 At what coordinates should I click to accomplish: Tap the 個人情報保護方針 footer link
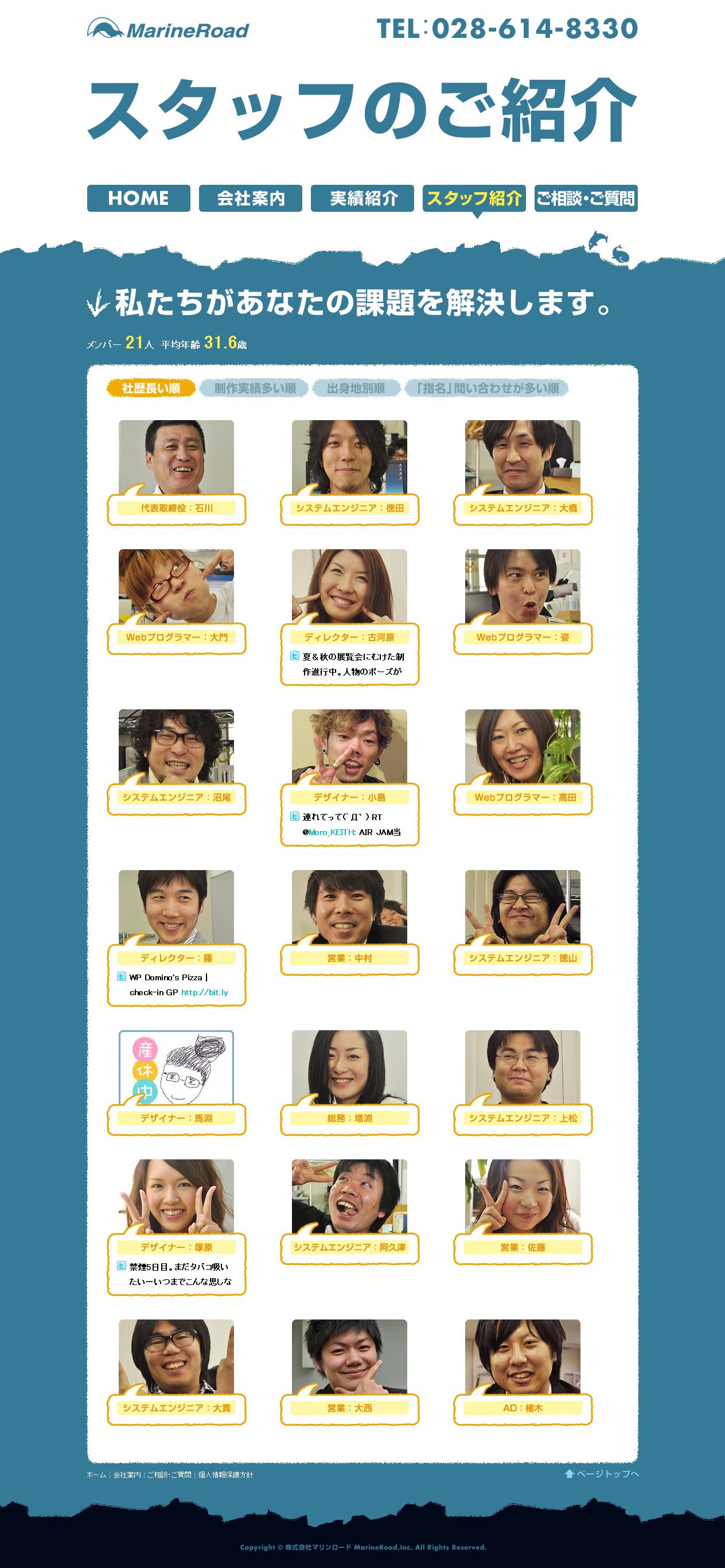pos(225,1474)
